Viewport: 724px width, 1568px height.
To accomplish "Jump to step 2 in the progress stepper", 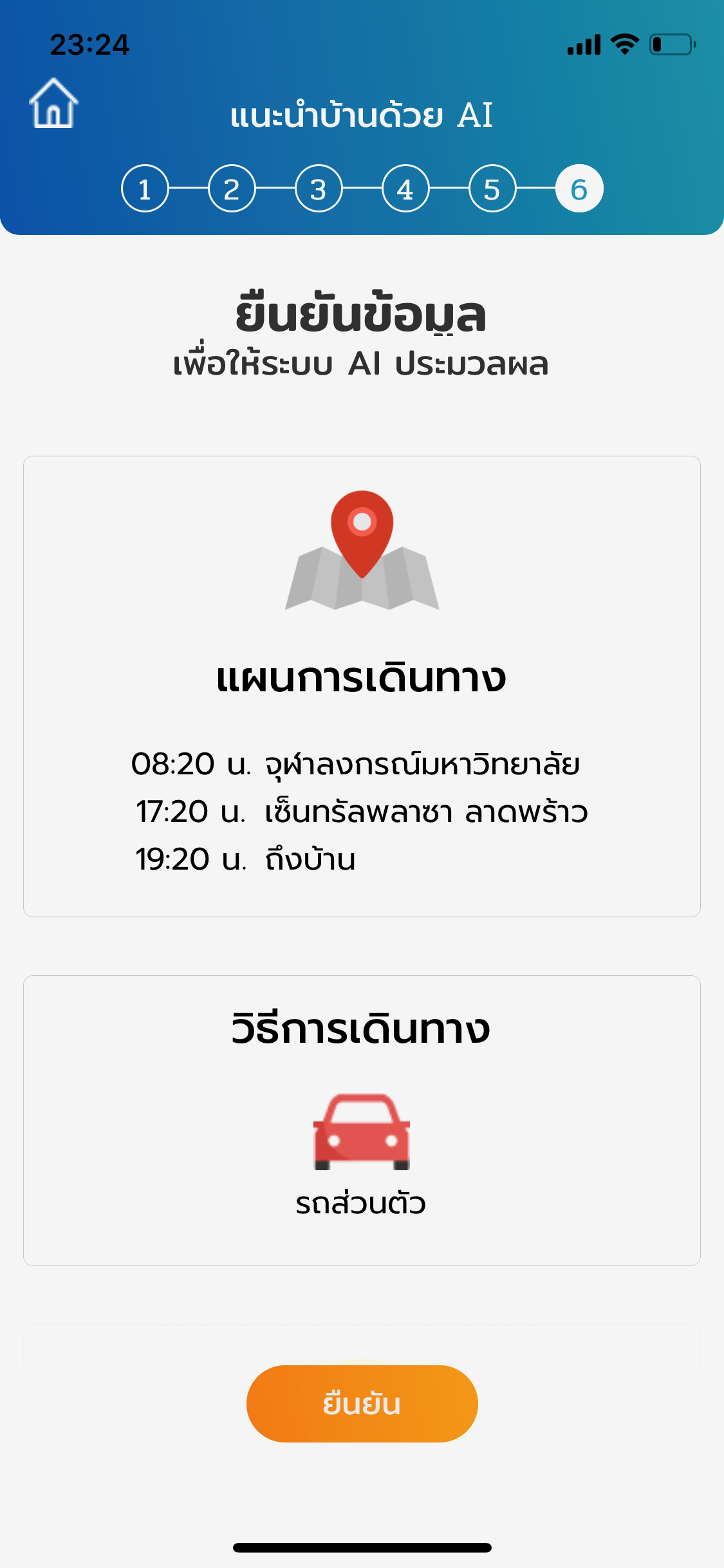I will tap(232, 189).
